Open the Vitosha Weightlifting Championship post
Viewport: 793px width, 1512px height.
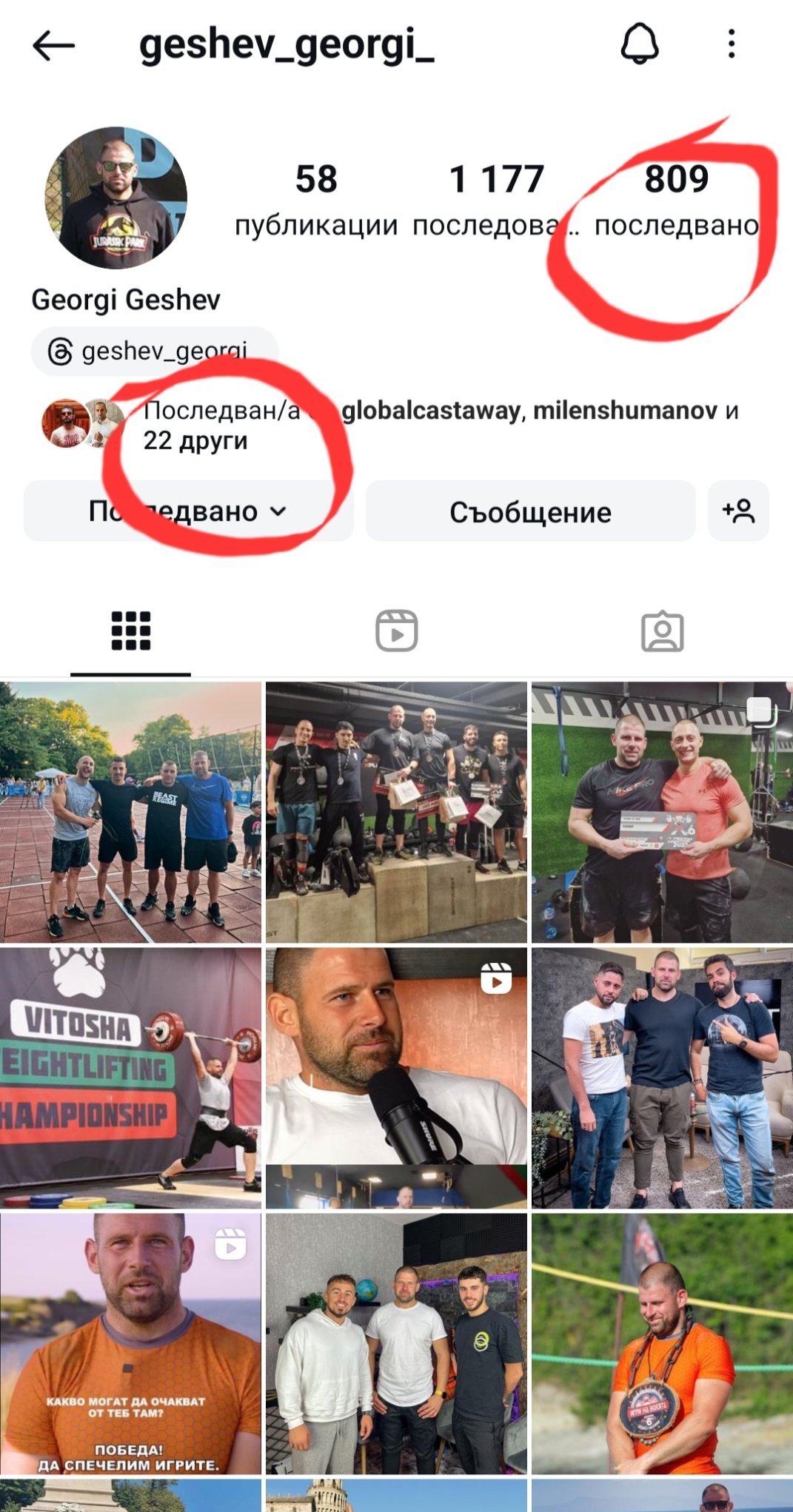(x=130, y=1078)
